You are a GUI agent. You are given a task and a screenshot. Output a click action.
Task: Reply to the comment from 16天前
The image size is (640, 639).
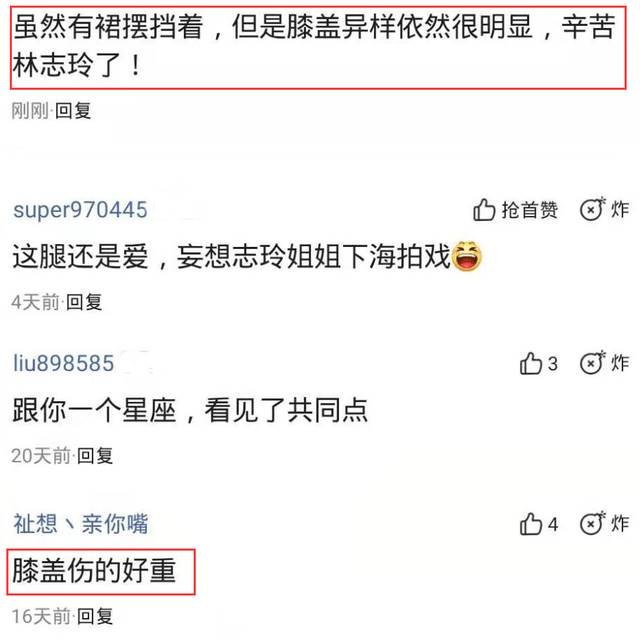[96, 615]
